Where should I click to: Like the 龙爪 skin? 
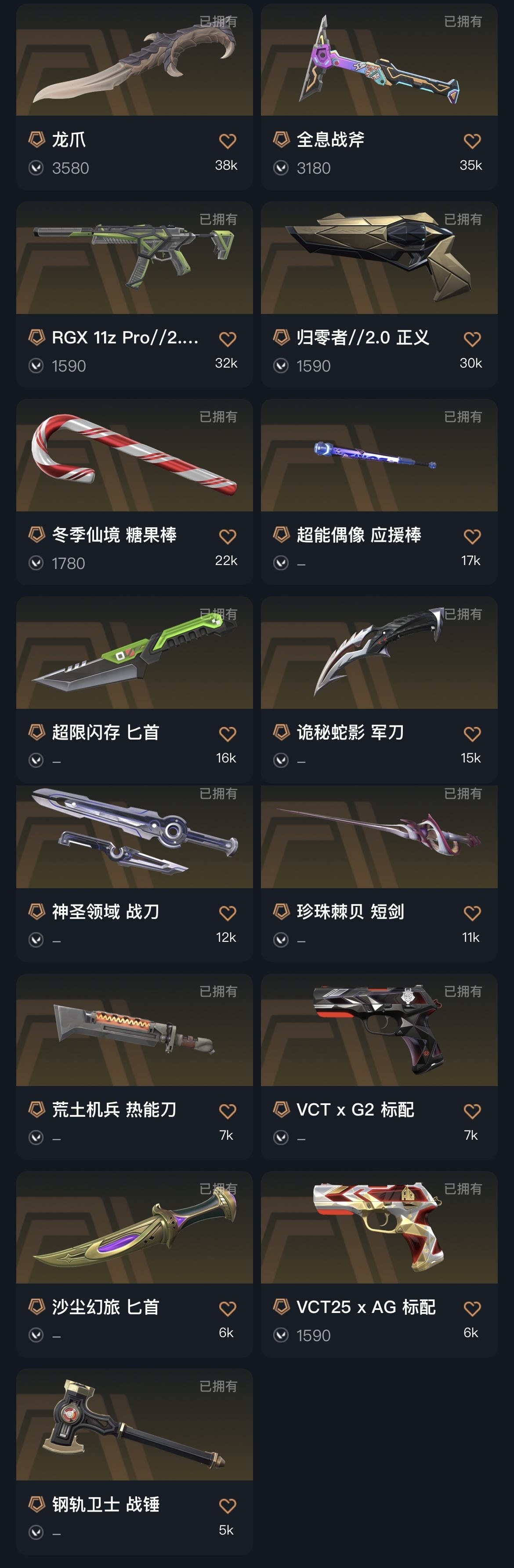tap(228, 141)
